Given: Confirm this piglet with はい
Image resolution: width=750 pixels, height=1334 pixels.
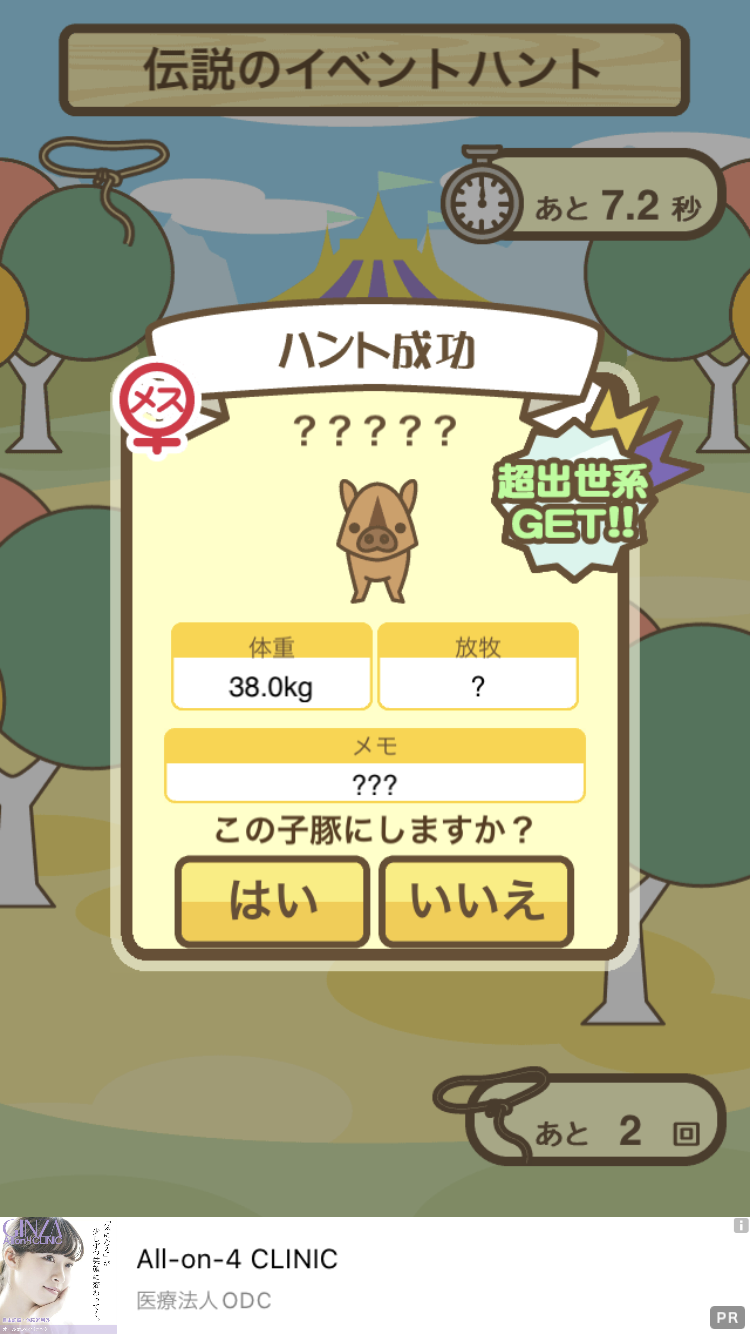Looking at the screenshot, I should click(x=272, y=901).
